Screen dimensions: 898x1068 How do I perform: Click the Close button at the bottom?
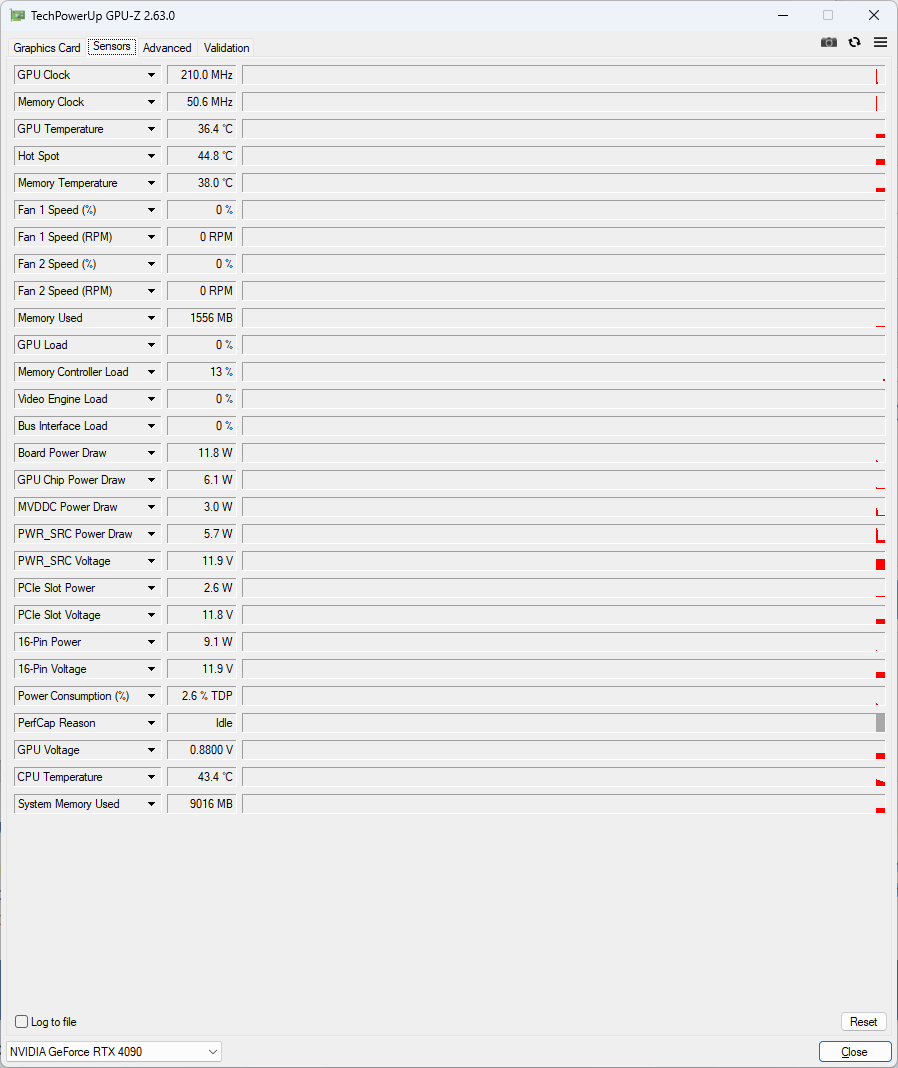click(x=854, y=1052)
